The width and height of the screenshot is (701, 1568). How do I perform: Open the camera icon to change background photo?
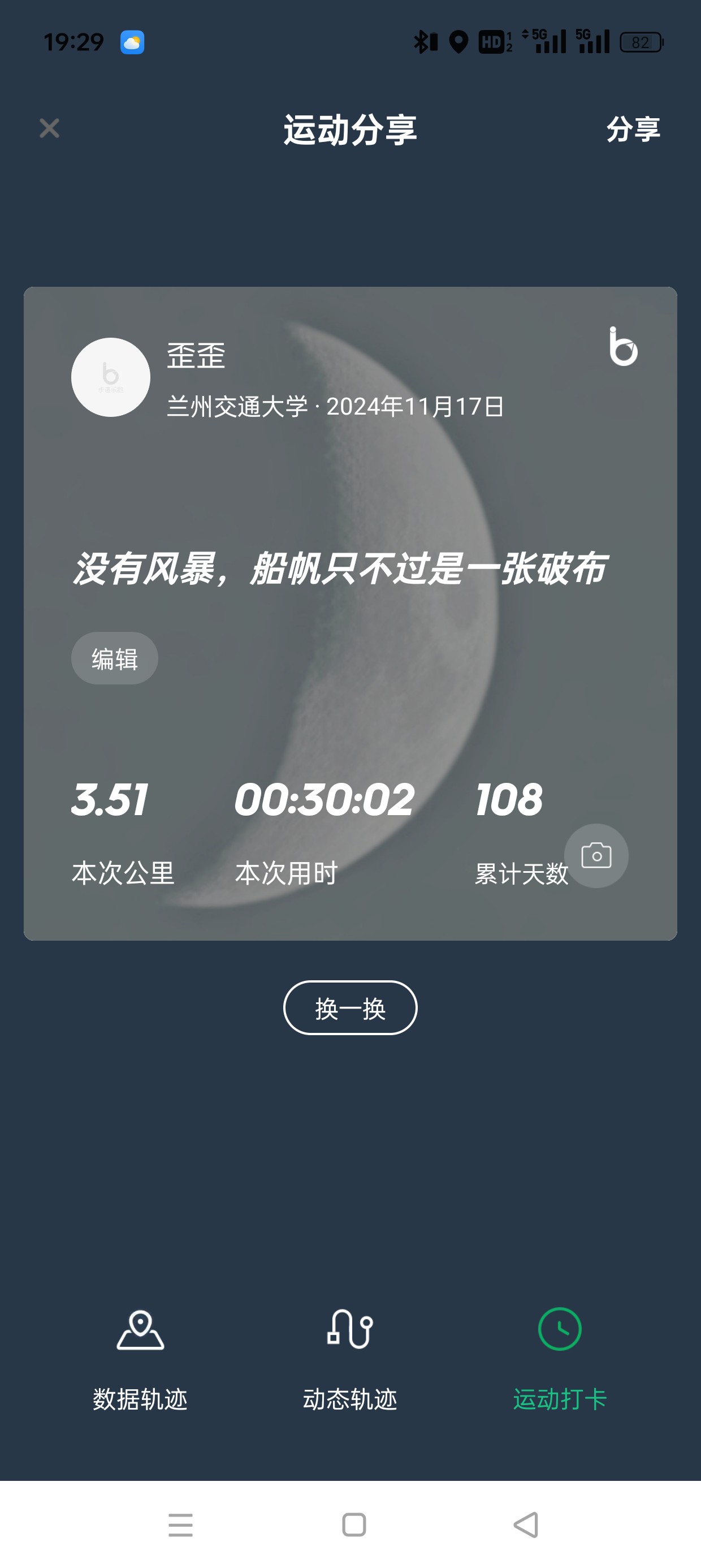(x=596, y=856)
